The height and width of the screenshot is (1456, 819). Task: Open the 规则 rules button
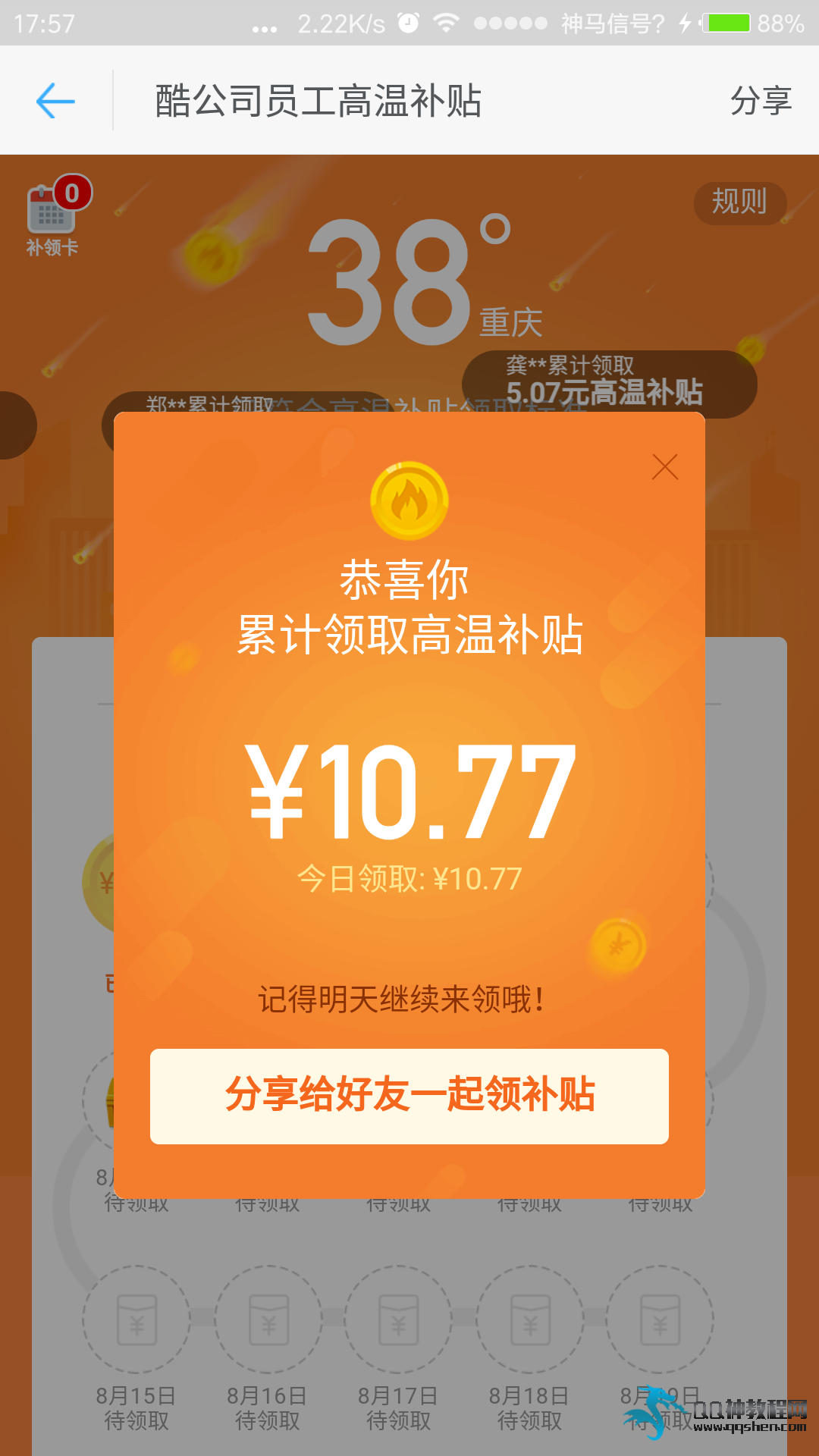coord(739,202)
